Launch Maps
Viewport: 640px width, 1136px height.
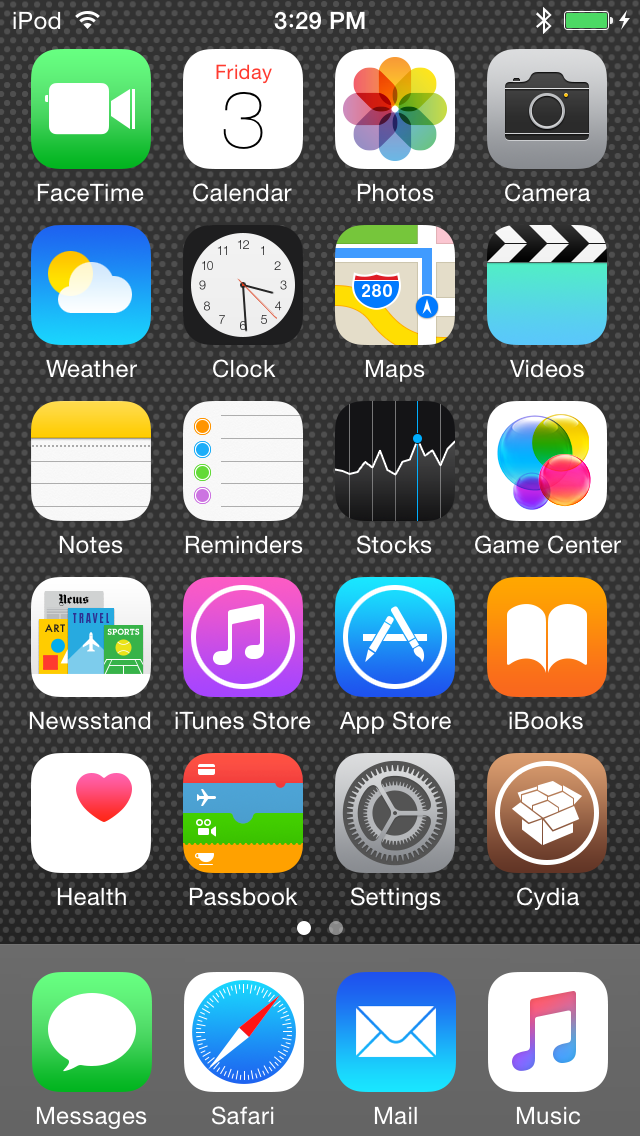[395, 285]
